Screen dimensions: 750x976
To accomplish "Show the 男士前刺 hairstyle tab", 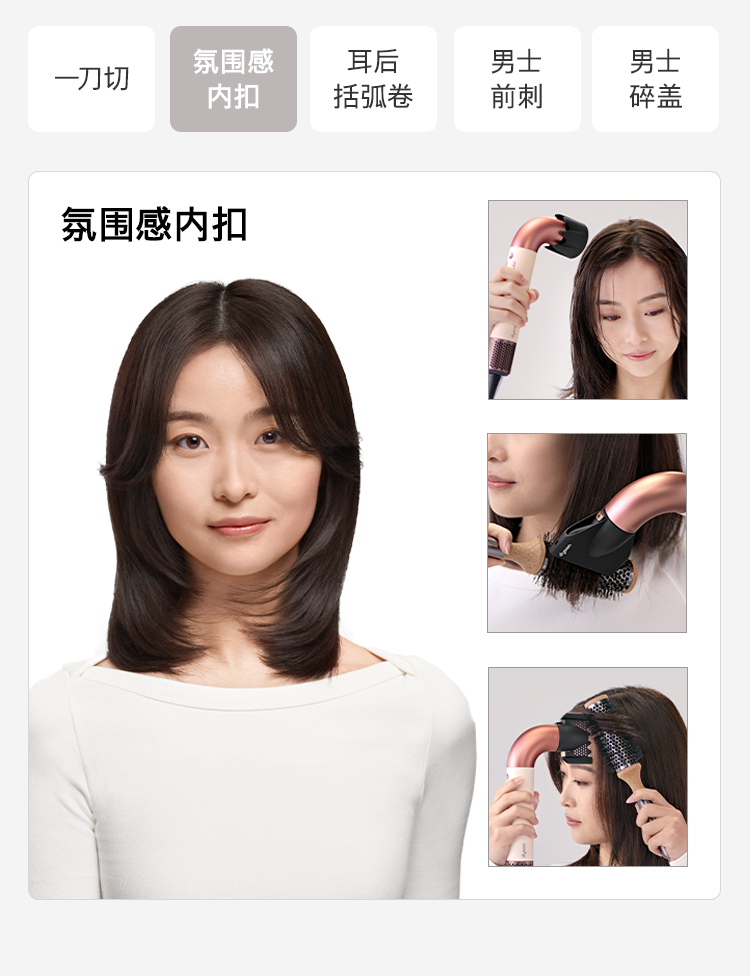I will click(516, 79).
